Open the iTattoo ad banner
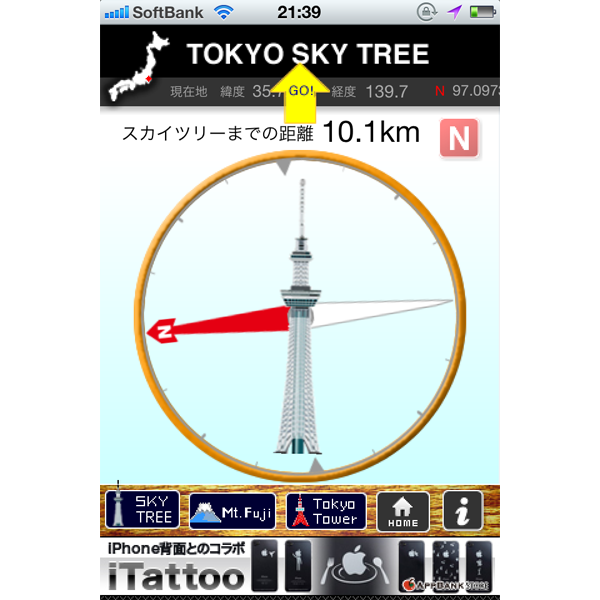This screenshot has width=600, height=600. (300, 567)
